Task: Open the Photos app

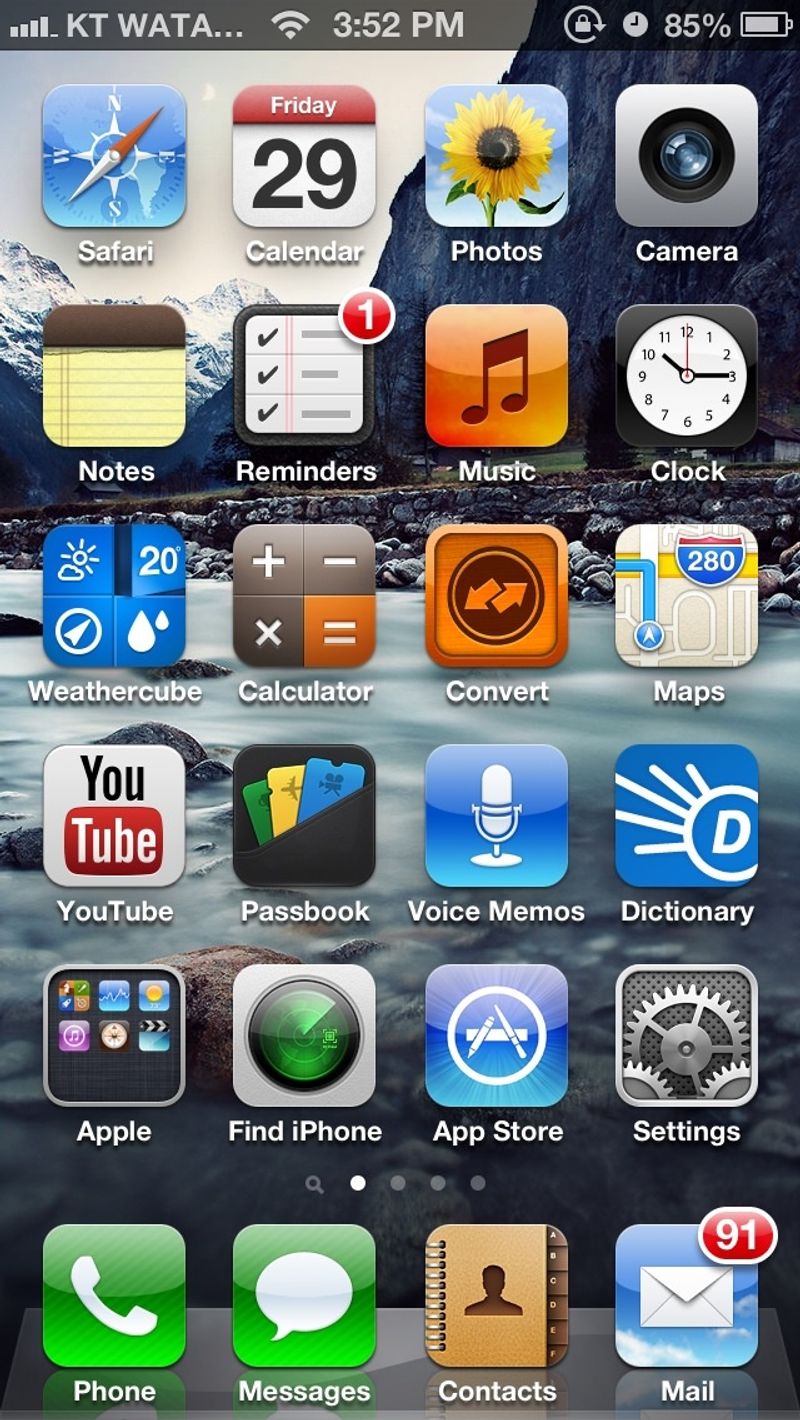Action: pos(496,156)
